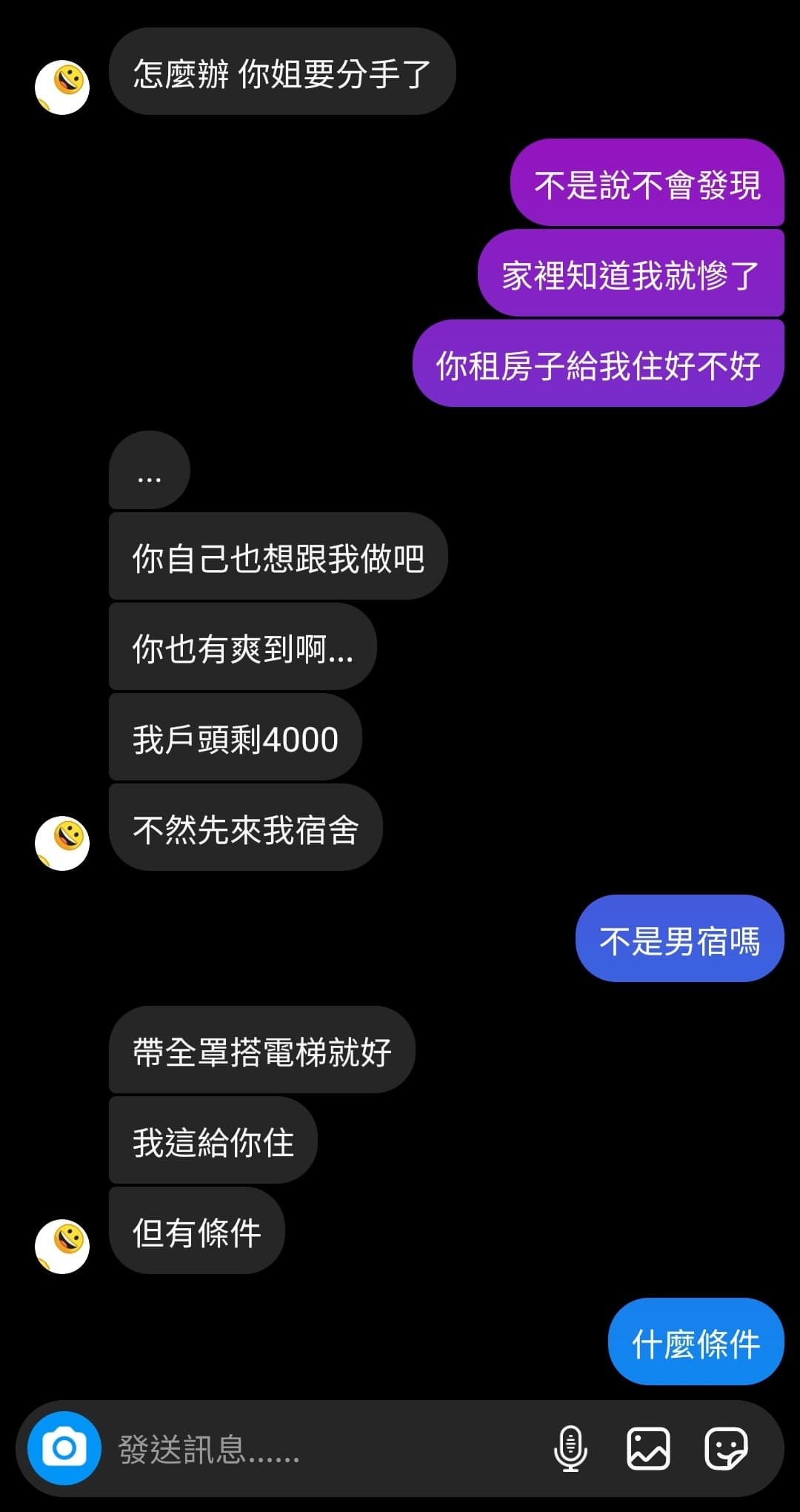Record a voice message with microphone icon
This screenshot has height=1512, width=800.
click(570, 1448)
